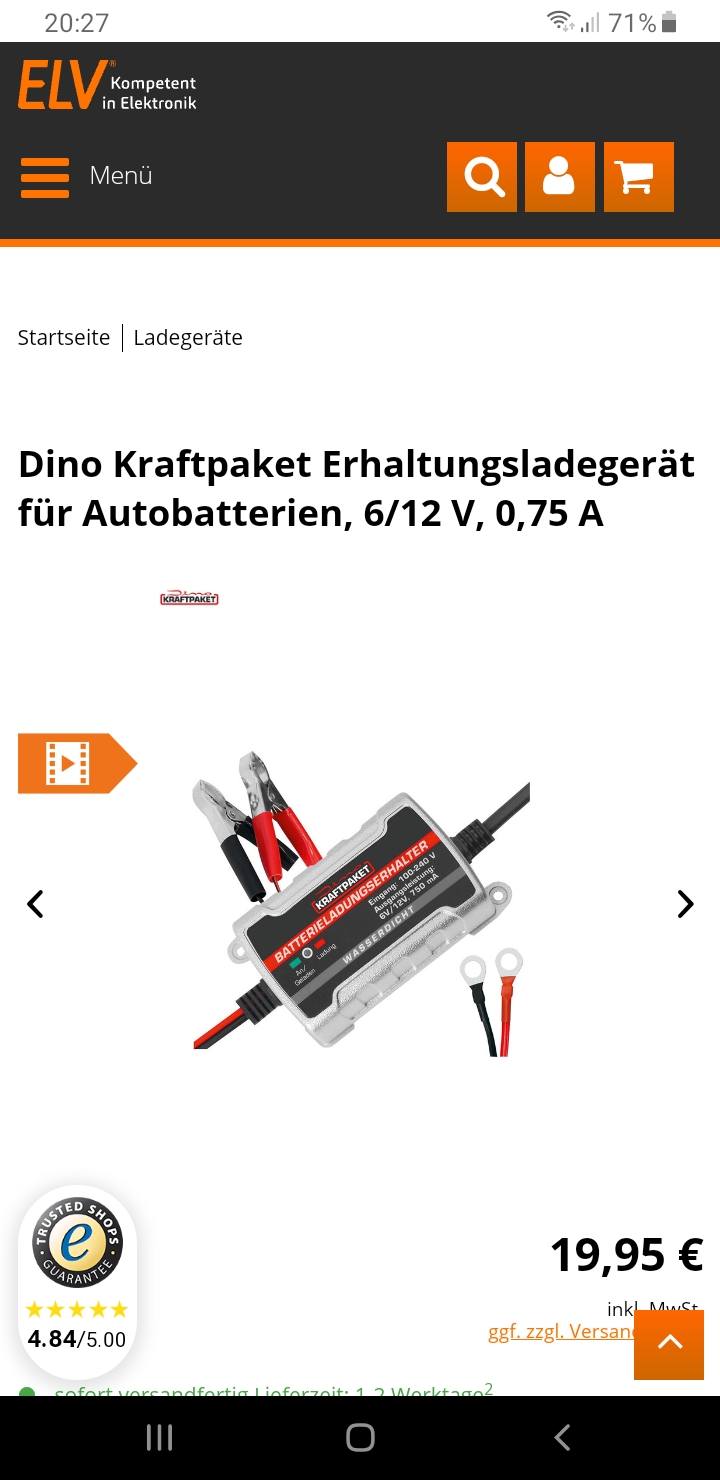Open Ladegeräte breadcrumb
Viewport: 720px width, 1480px height.
click(188, 338)
